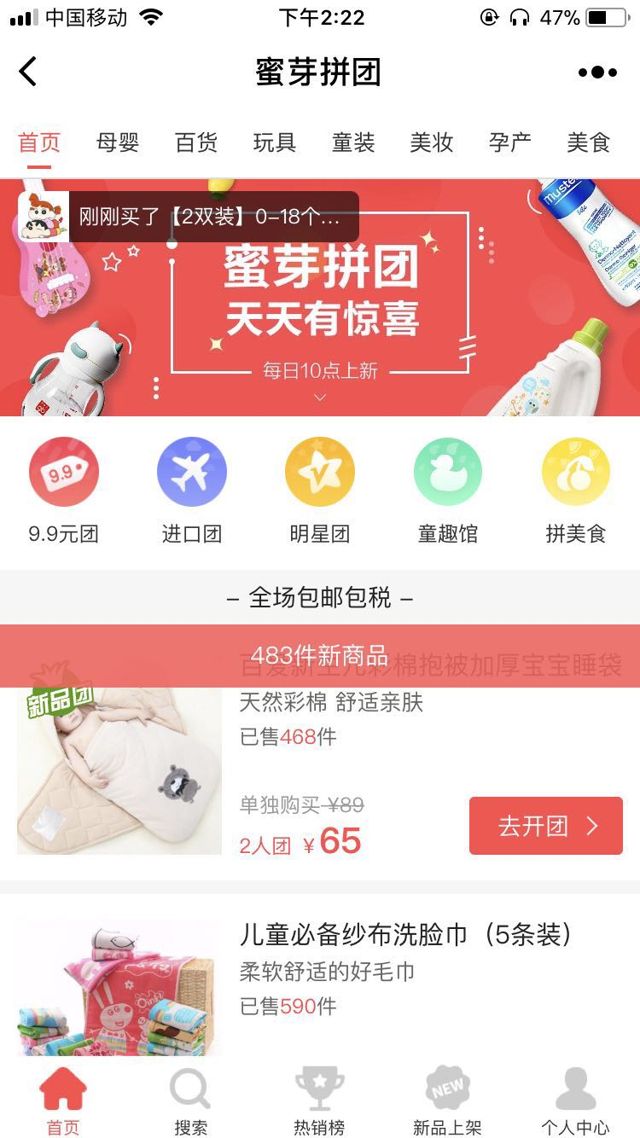Switch to the 美妆 category tab
This screenshot has width=640, height=1138.
pos(431,143)
